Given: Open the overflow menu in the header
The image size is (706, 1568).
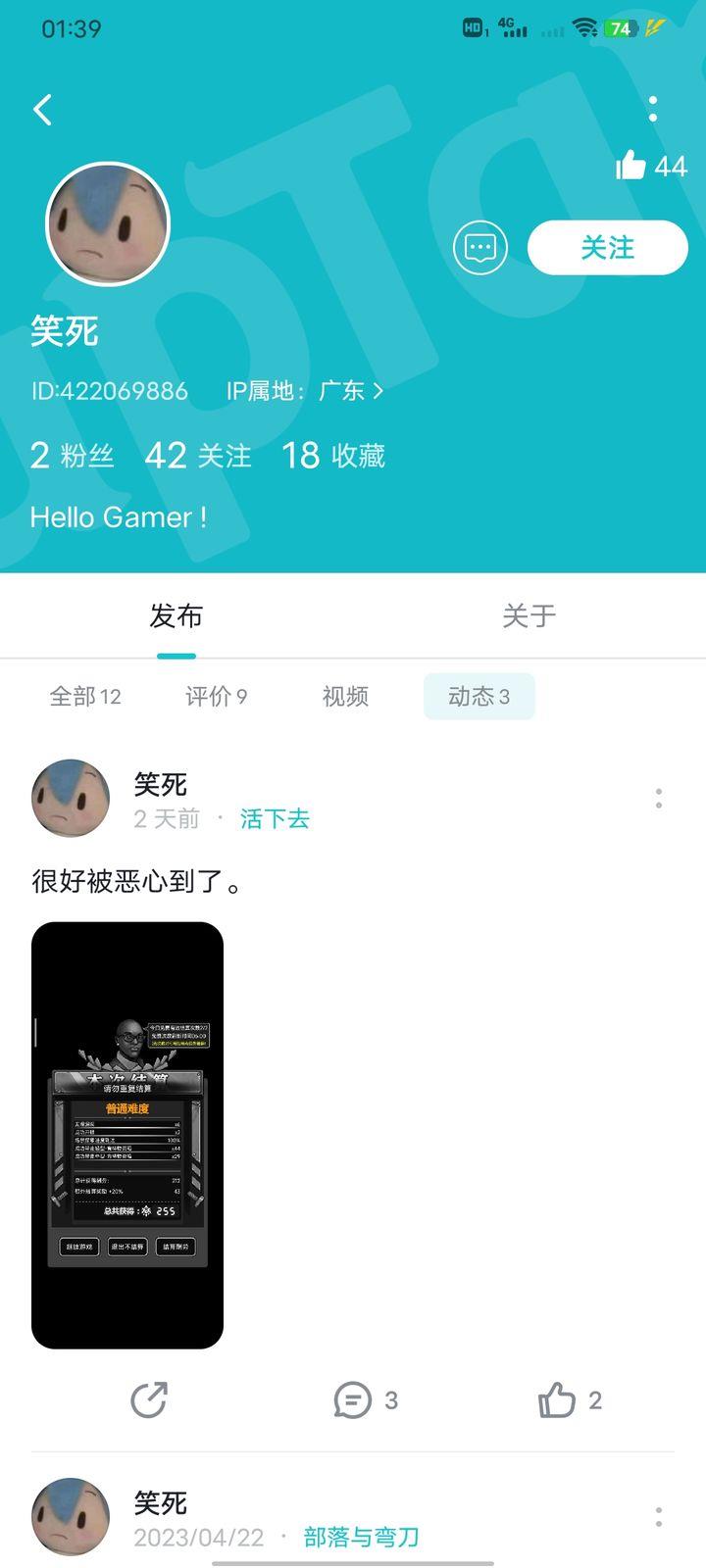Looking at the screenshot, I should coord(653,109).
